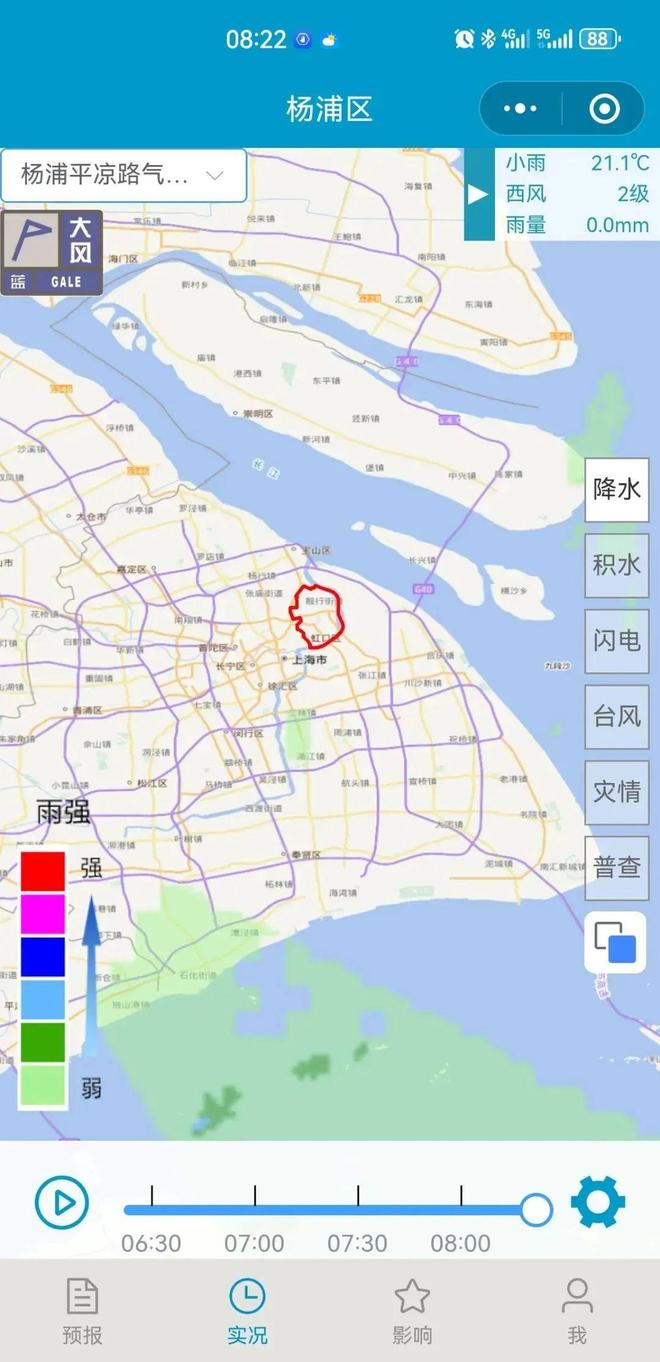660x1362 pixels.
Task: Select the 普查 survey layer
Action: (616, 867)
